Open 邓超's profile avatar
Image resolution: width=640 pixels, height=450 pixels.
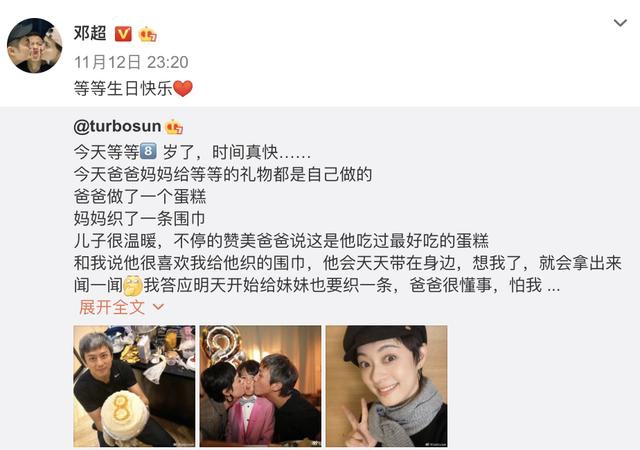tap(35, 46)
